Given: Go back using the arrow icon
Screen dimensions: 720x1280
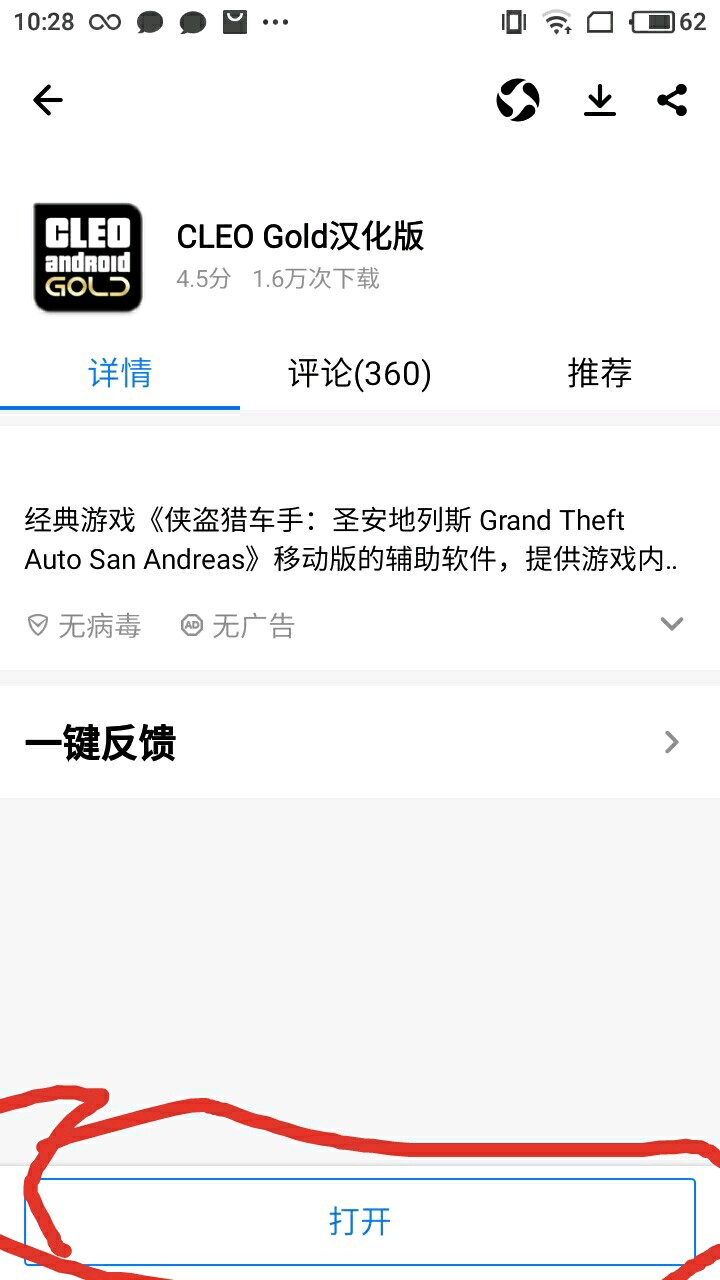Looking at the screenshot, I should coord(47,100).
